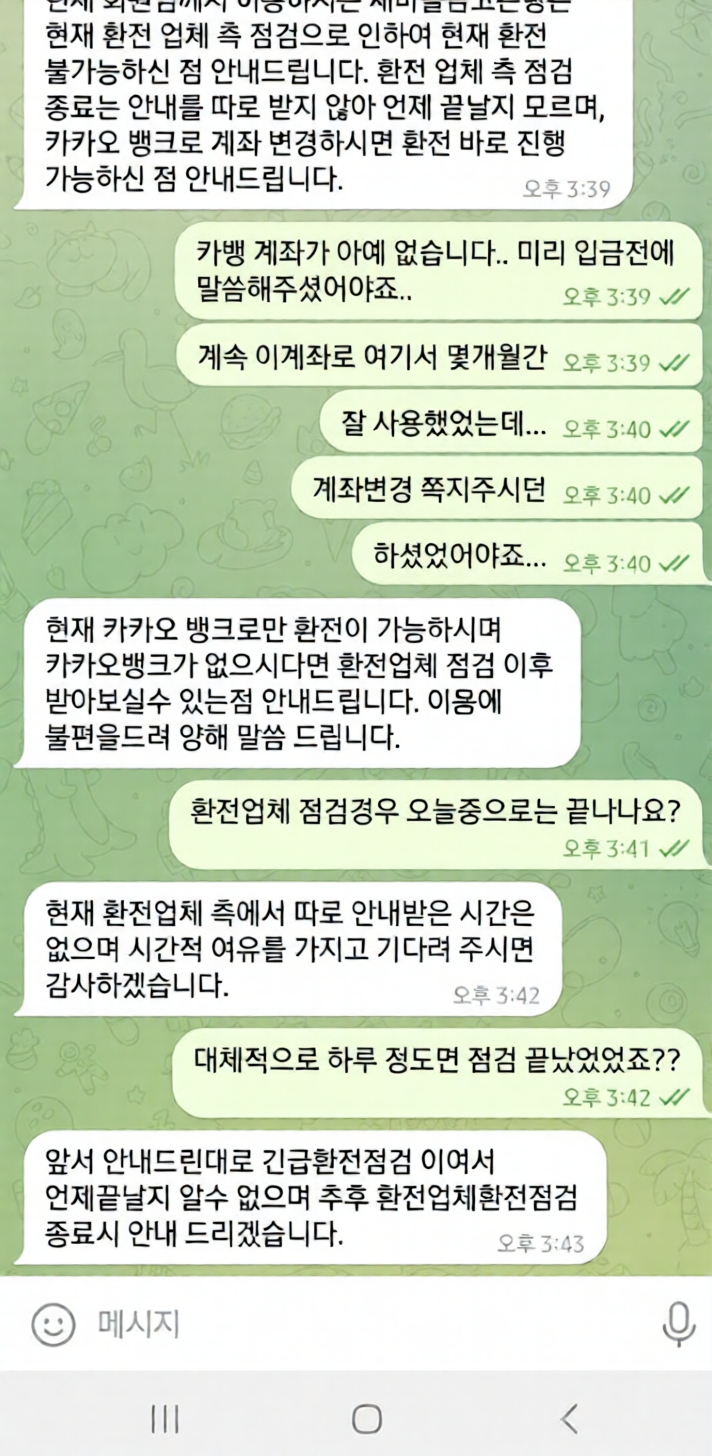Open the emoji picker

pos(53,1325)
